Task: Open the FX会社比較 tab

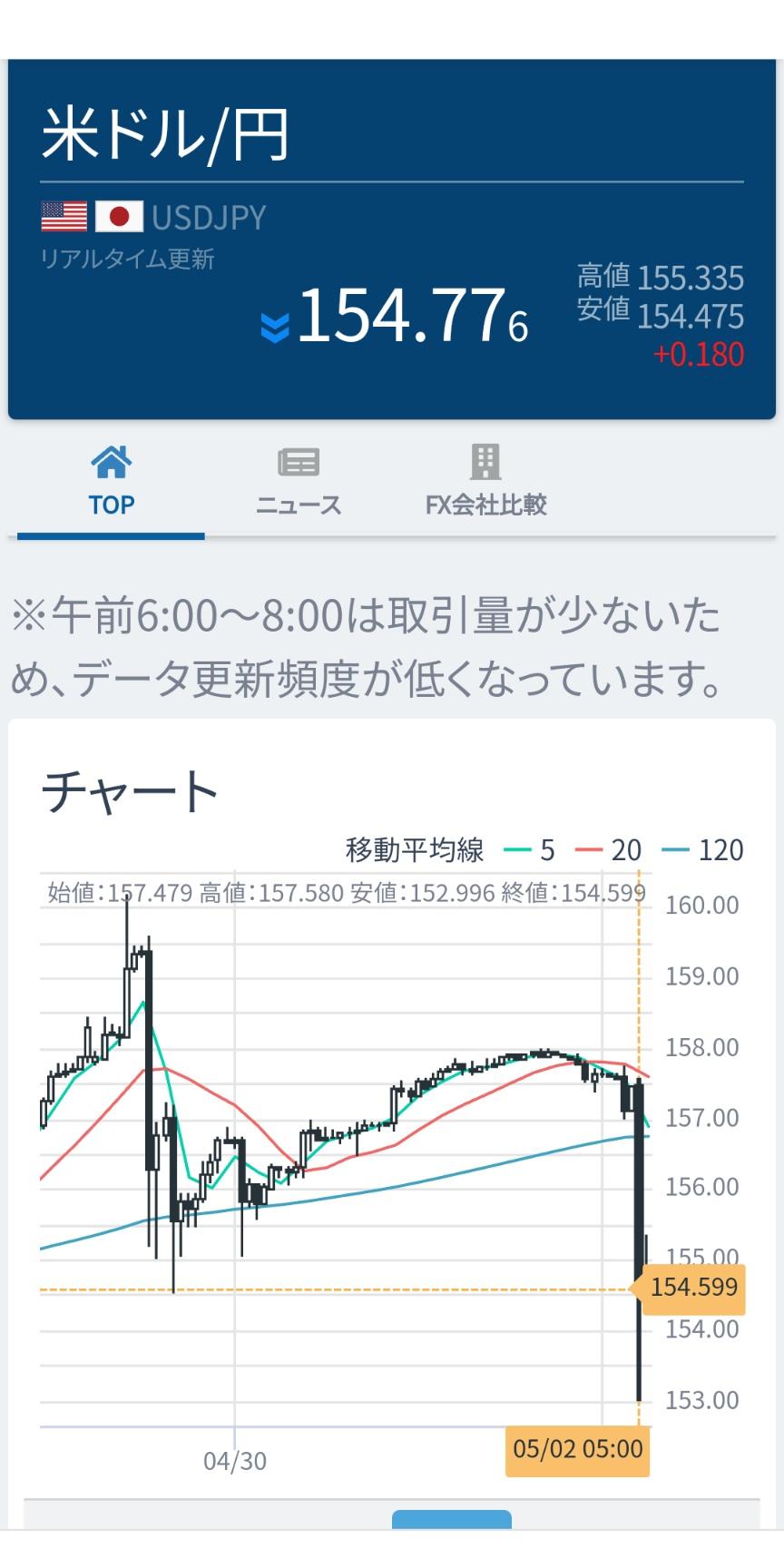Action: coord(485,482)
